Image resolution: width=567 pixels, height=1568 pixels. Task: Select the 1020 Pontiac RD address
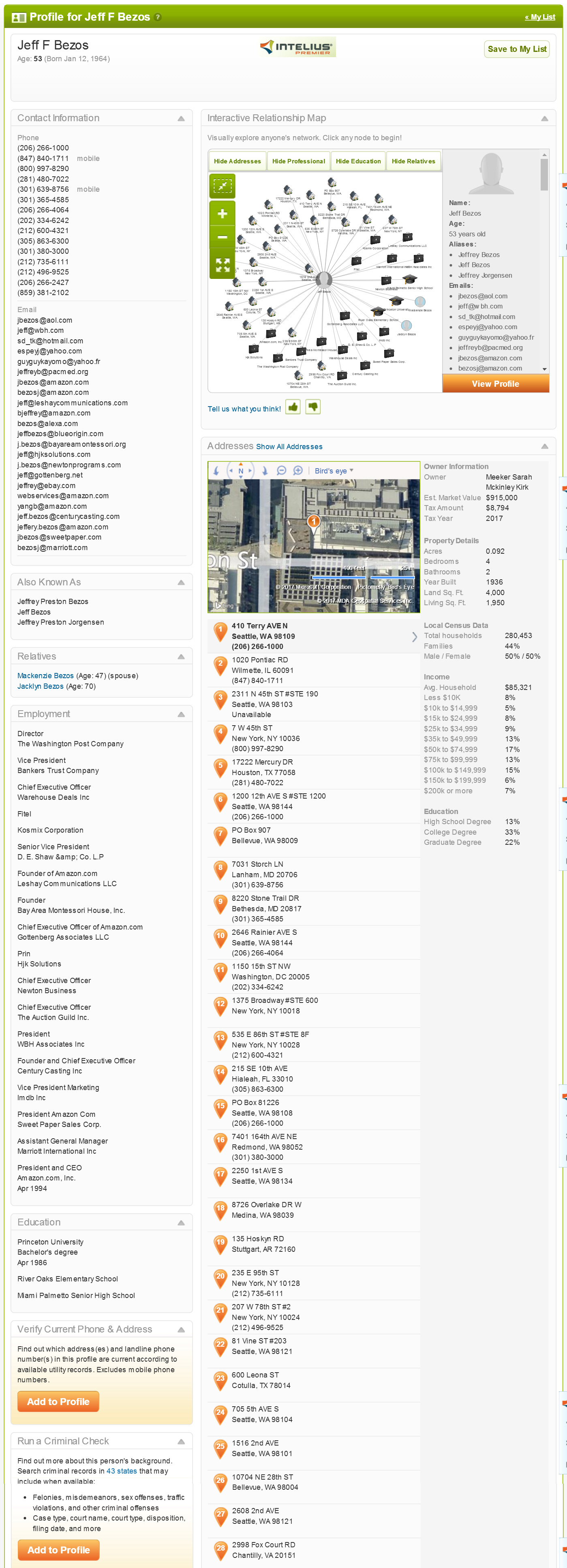tap(259, 660)
